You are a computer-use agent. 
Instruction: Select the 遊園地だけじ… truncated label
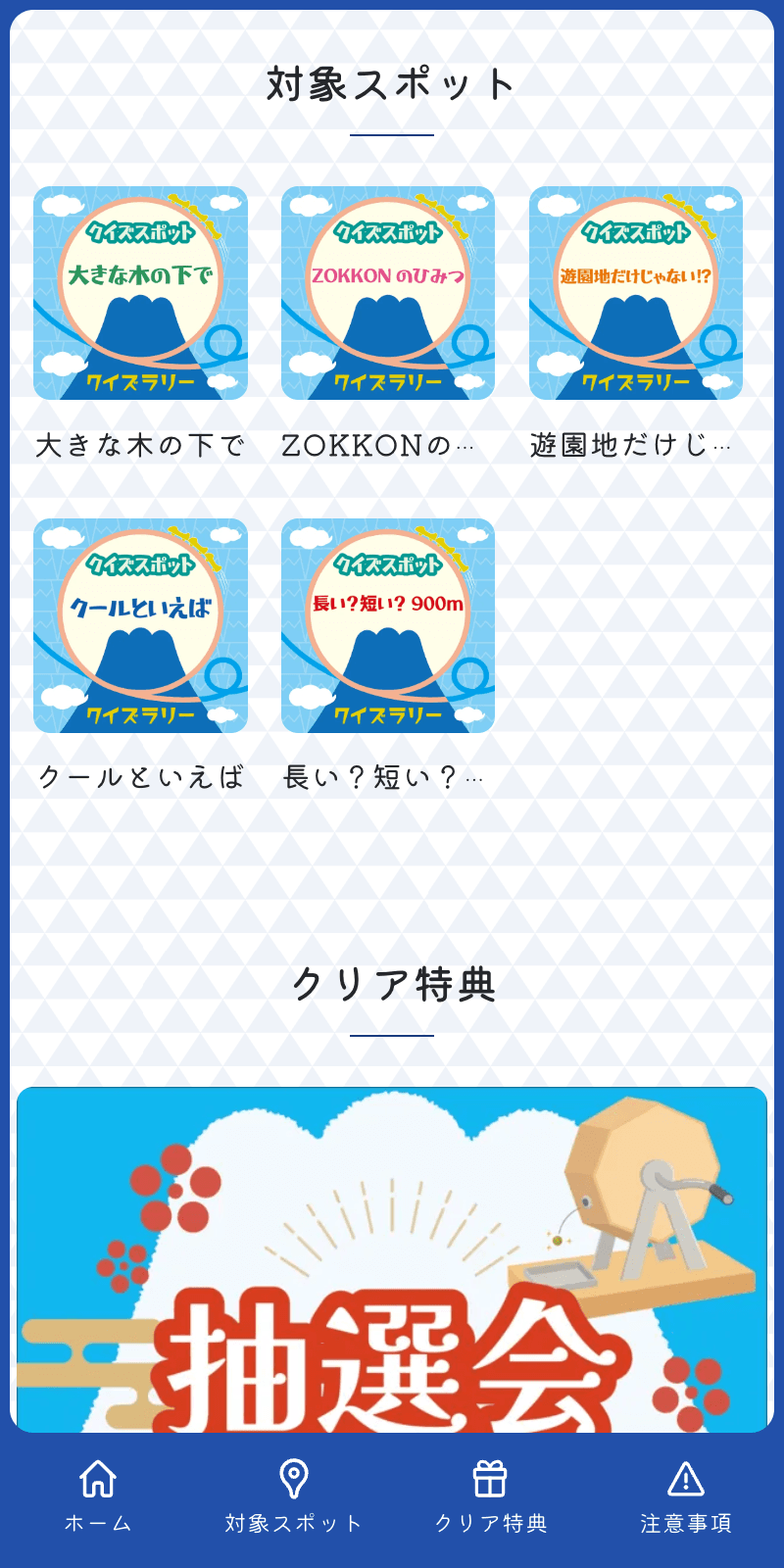pyautogui.click(x=627, y=443)
